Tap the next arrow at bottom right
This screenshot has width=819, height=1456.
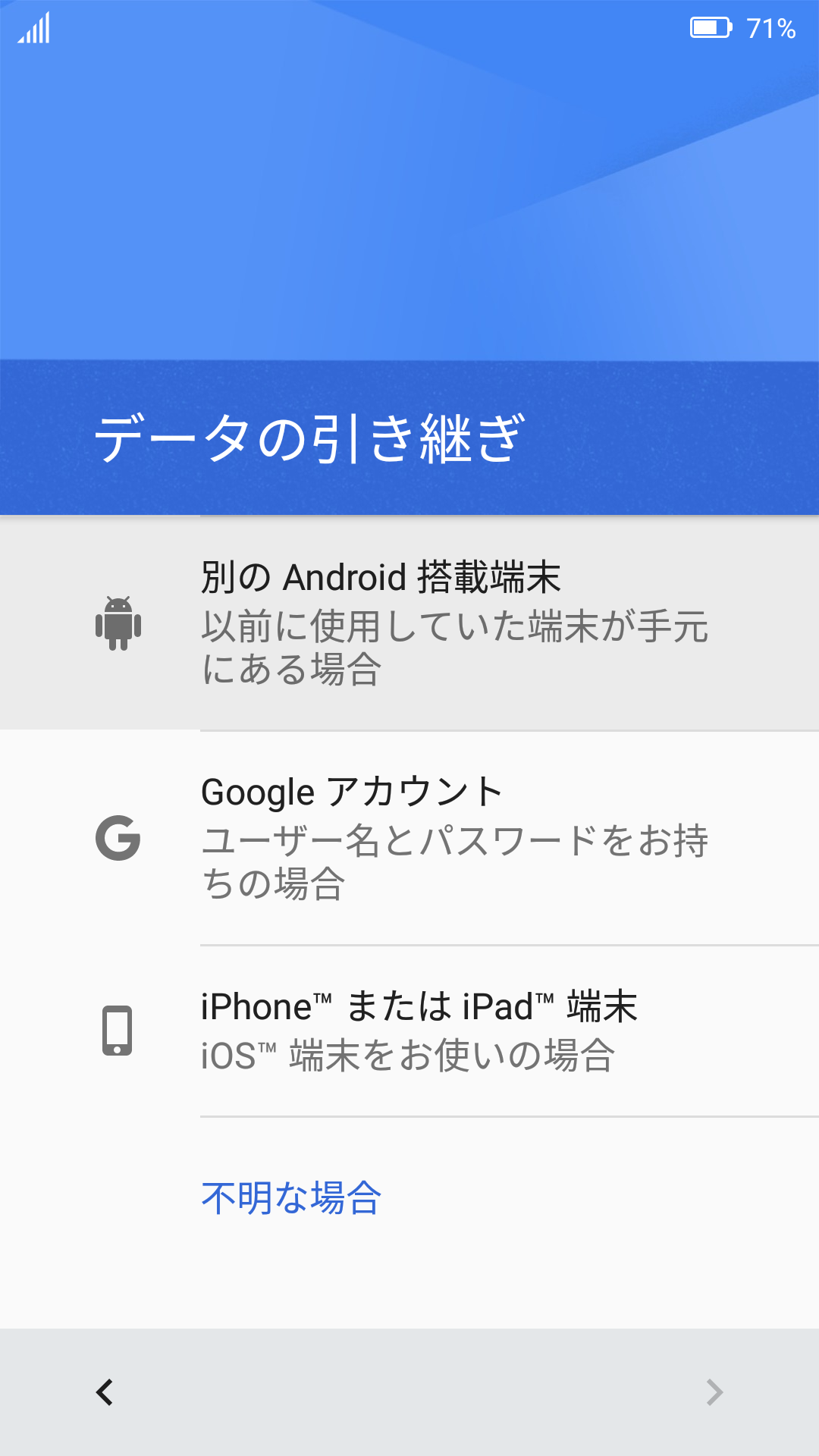pyautogui.click(x=714, y=1392)
